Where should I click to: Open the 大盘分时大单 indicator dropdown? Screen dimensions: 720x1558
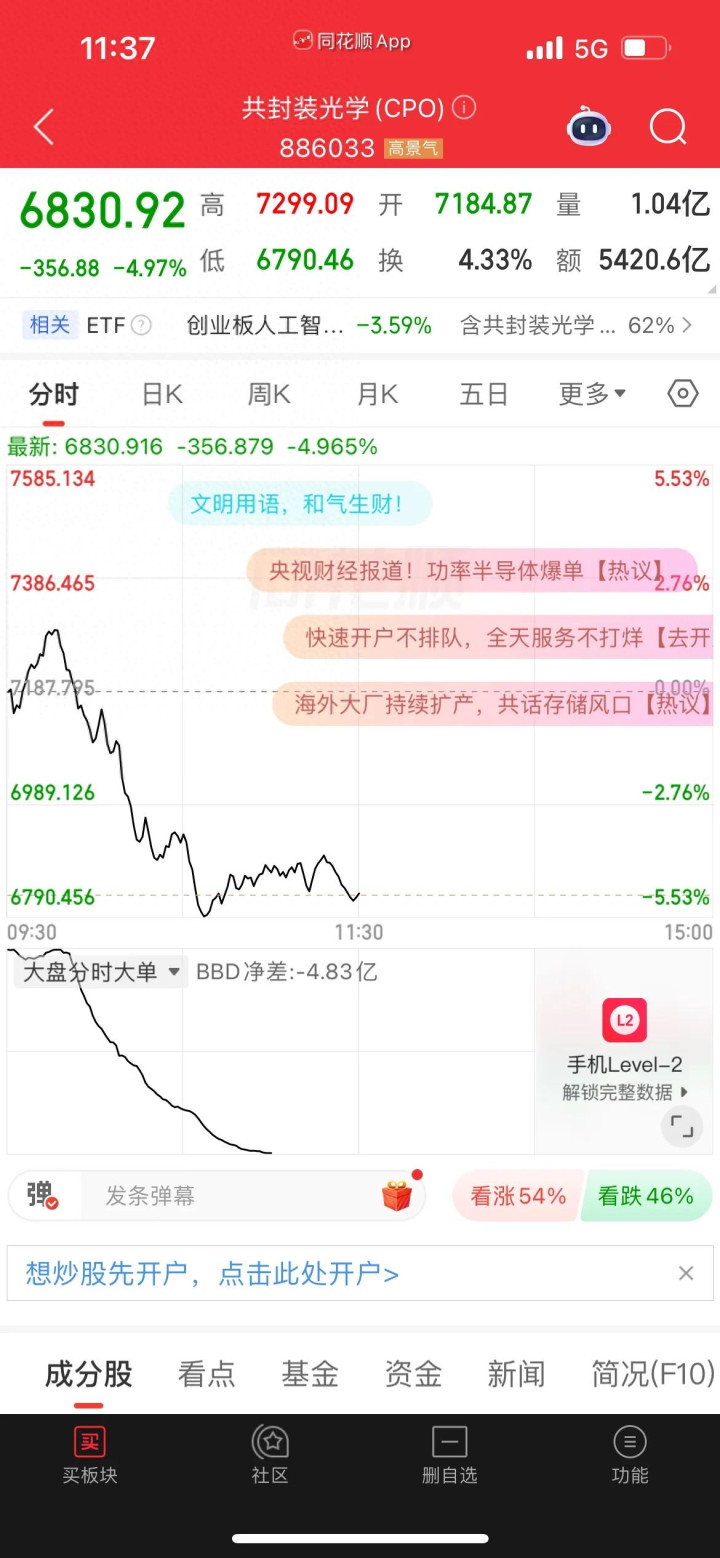point(101,971)
